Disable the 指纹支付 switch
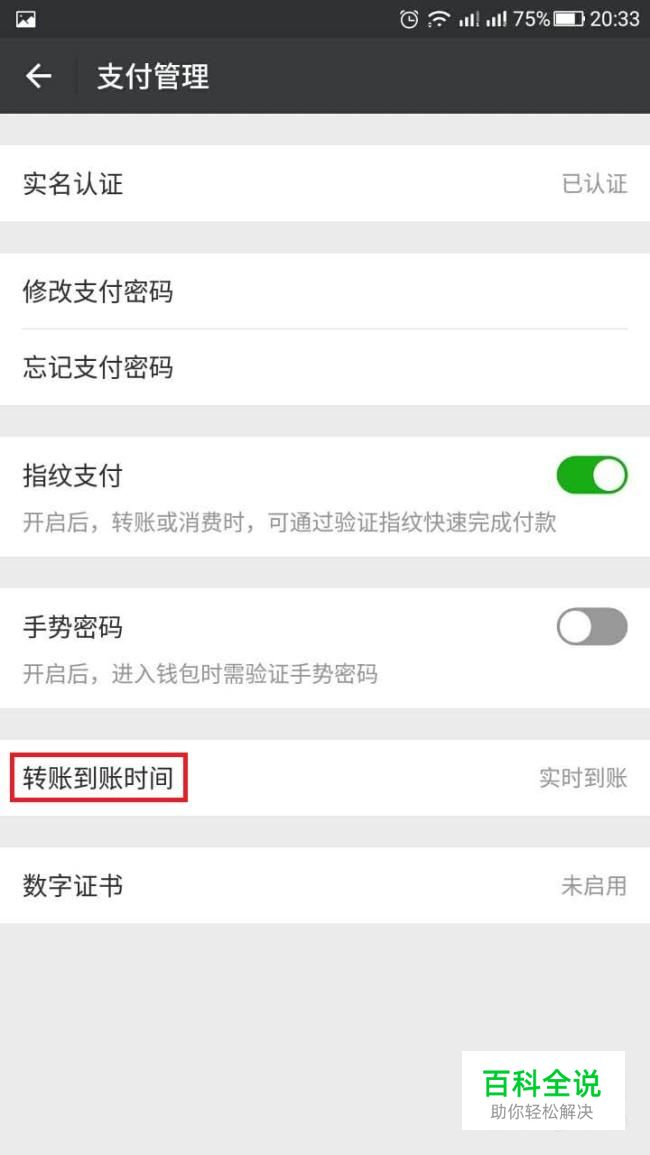The width and height of the screenshot is (650, 1155). [x=591, y=476]
